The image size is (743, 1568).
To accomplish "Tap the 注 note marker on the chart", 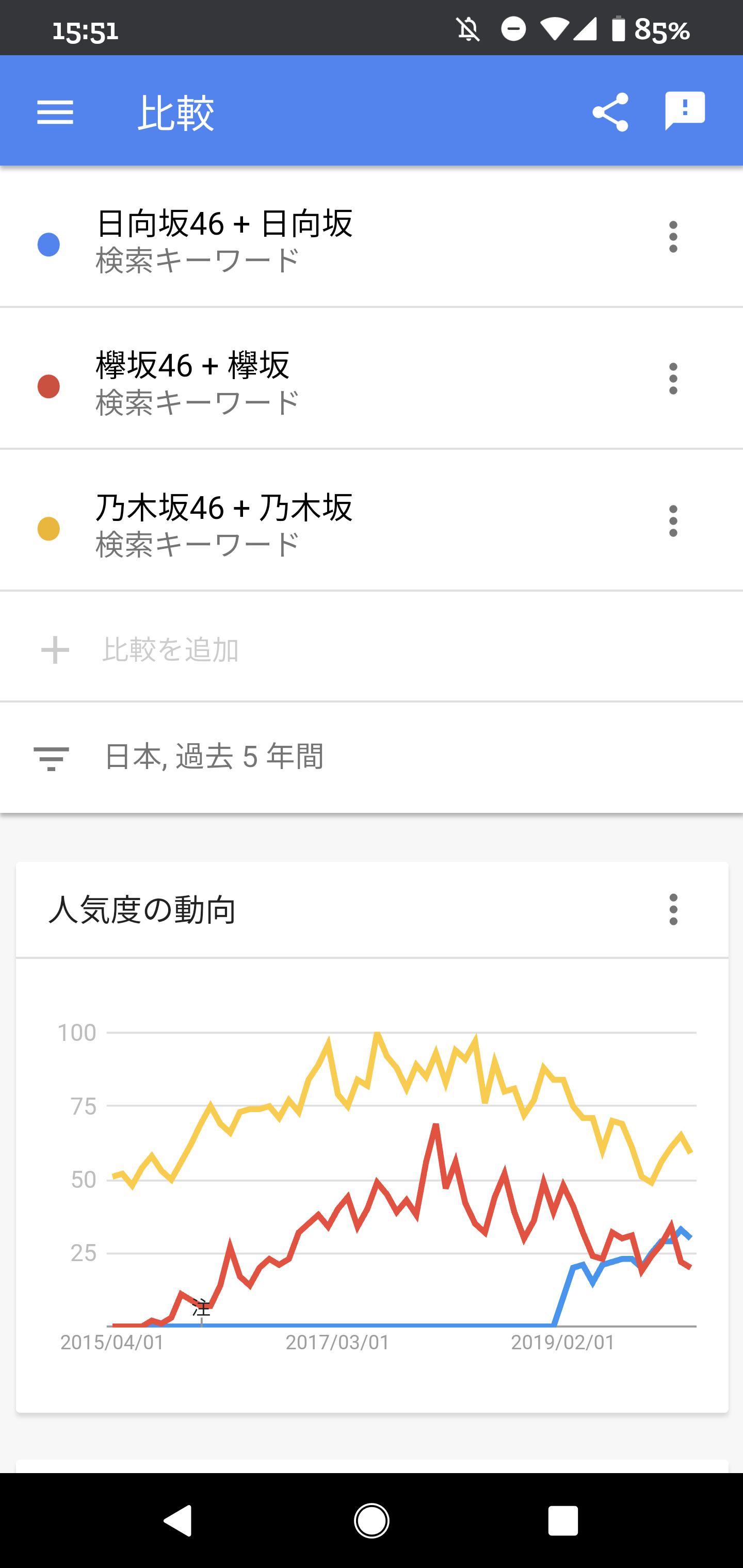I will coord(201,1307).
